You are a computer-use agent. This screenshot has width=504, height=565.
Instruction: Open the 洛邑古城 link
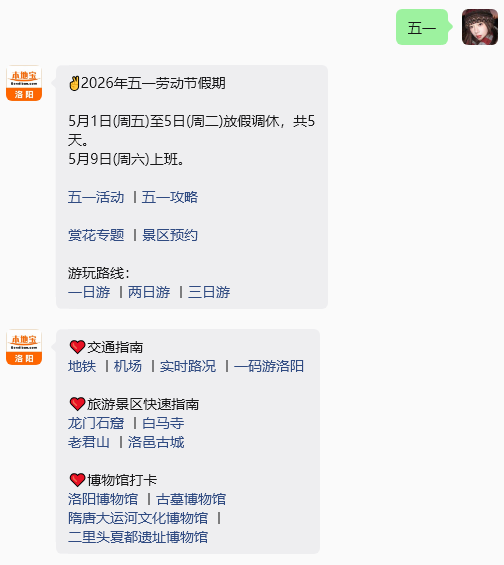pyautogui.click(x=156, y=442)
